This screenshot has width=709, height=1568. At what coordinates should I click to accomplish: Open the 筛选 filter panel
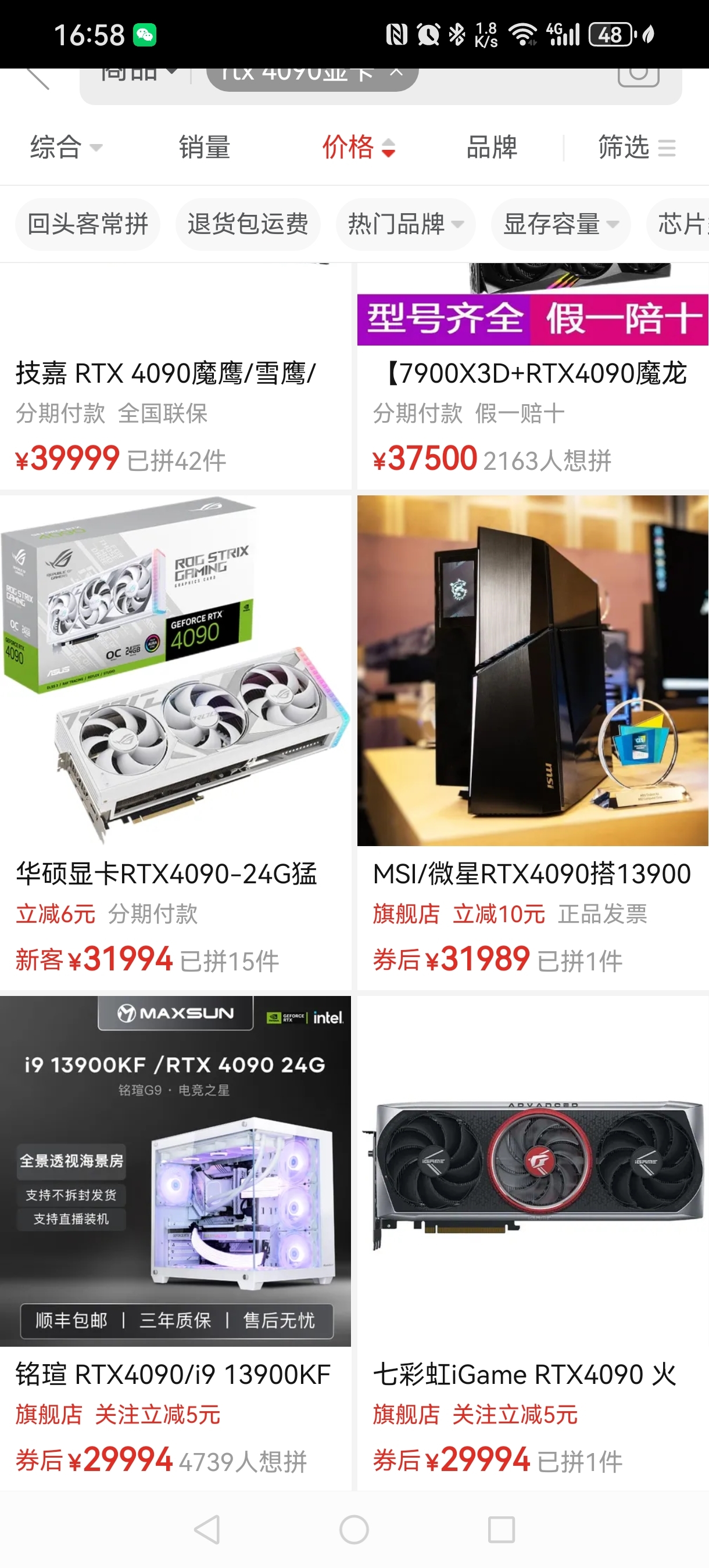(x=636, y=148)
